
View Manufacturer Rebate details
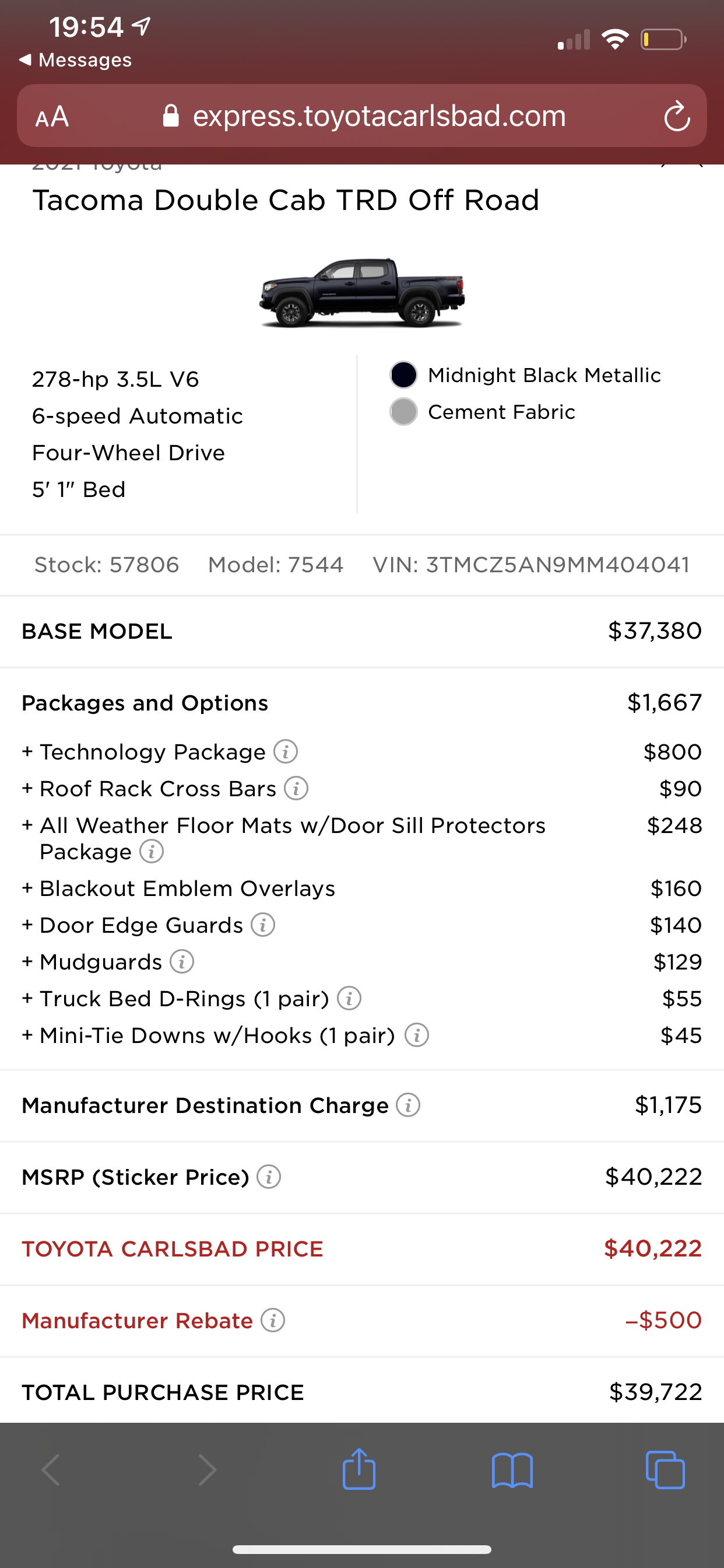coord(273,1319)
